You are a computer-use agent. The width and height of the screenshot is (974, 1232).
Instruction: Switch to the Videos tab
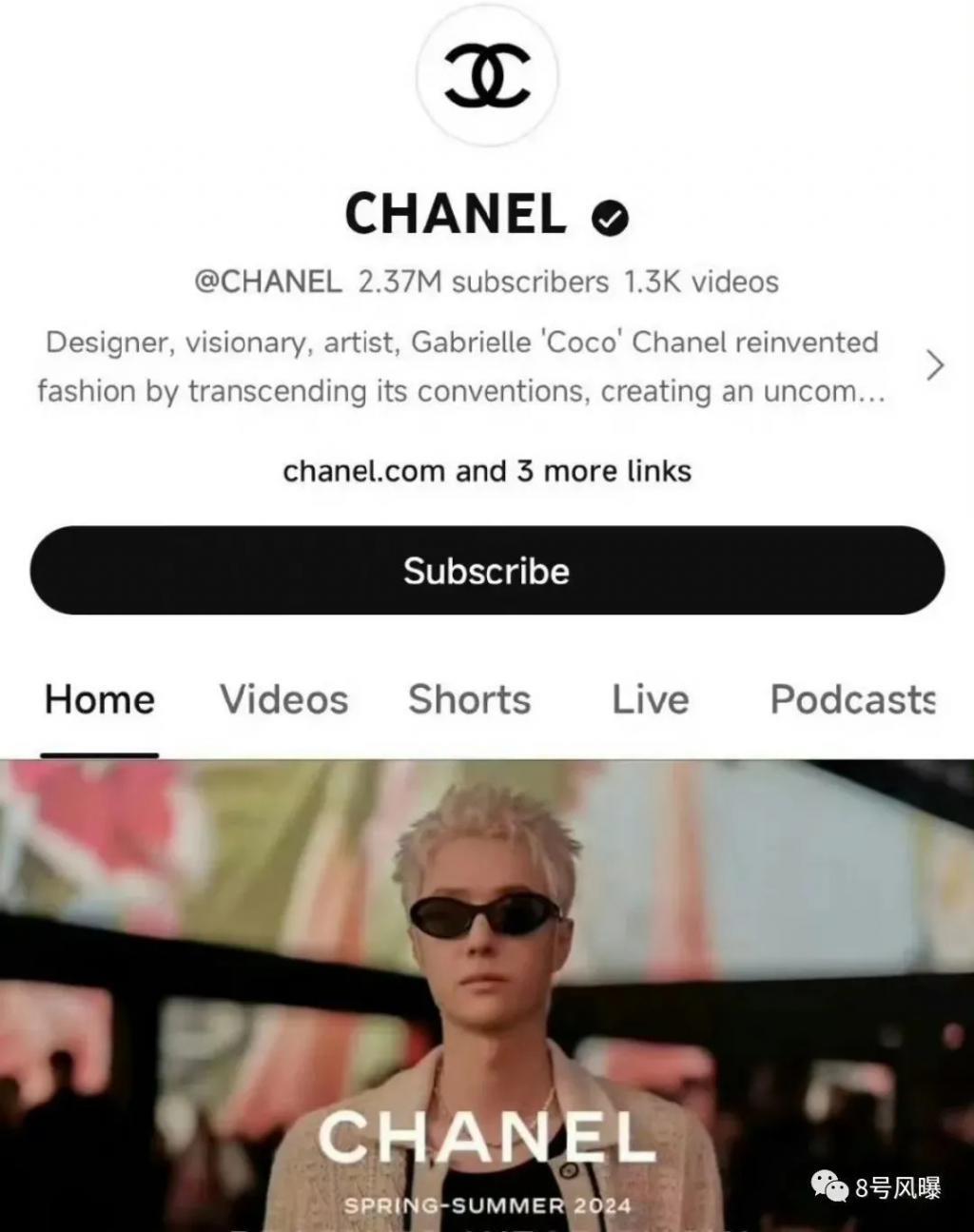tap(283, 699)
